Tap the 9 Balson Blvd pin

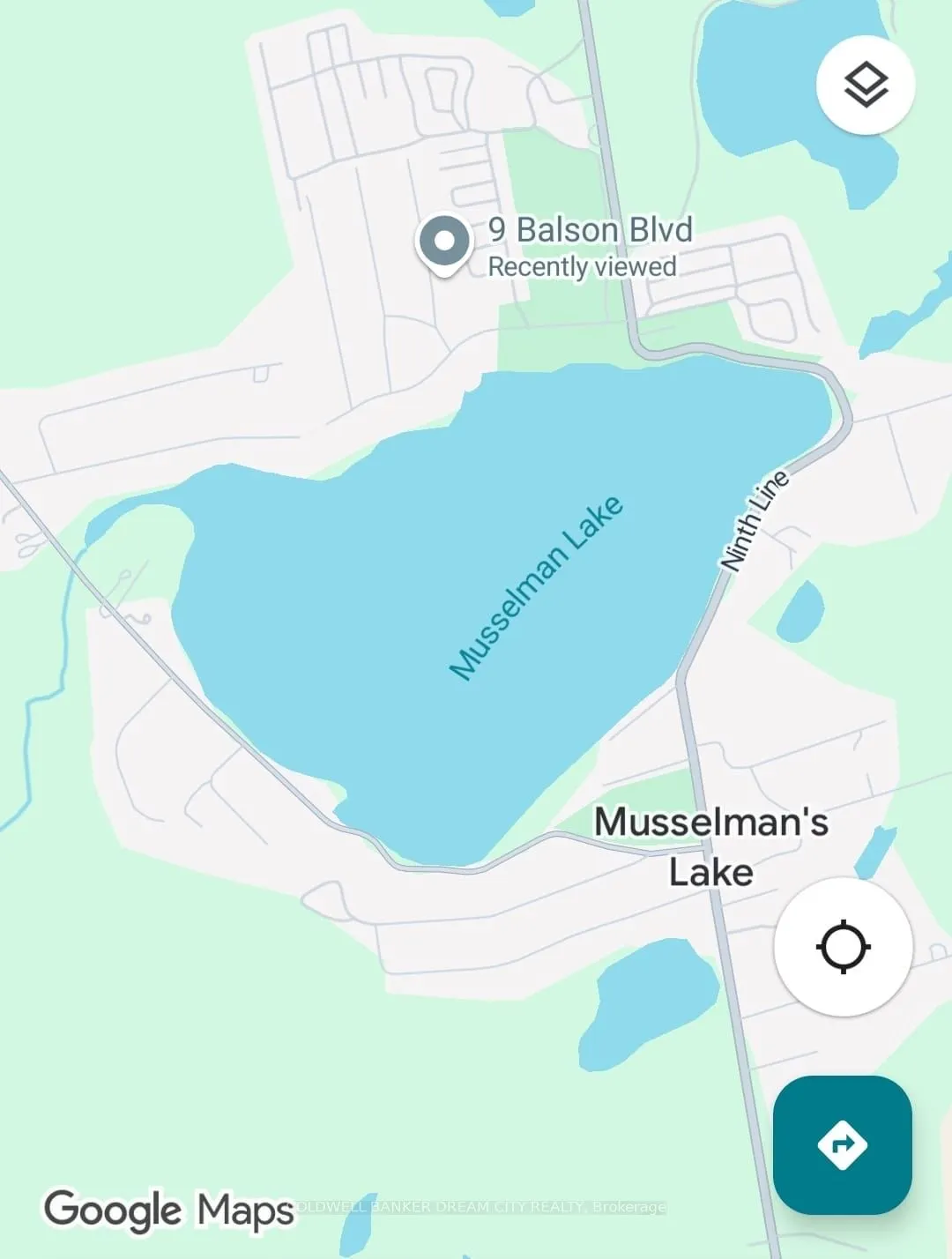click(444, 242)
